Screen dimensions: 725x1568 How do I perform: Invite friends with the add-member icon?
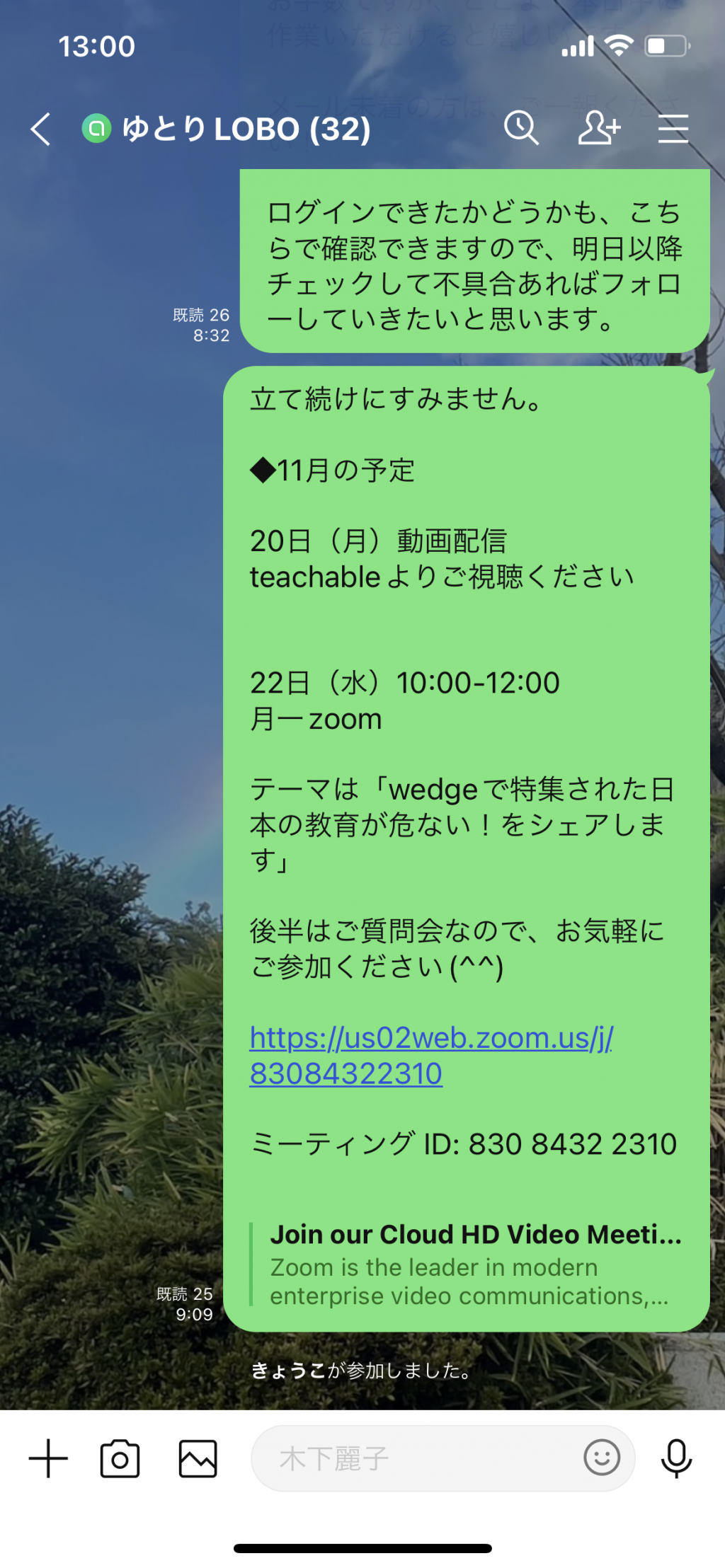[x=599, y=128]
